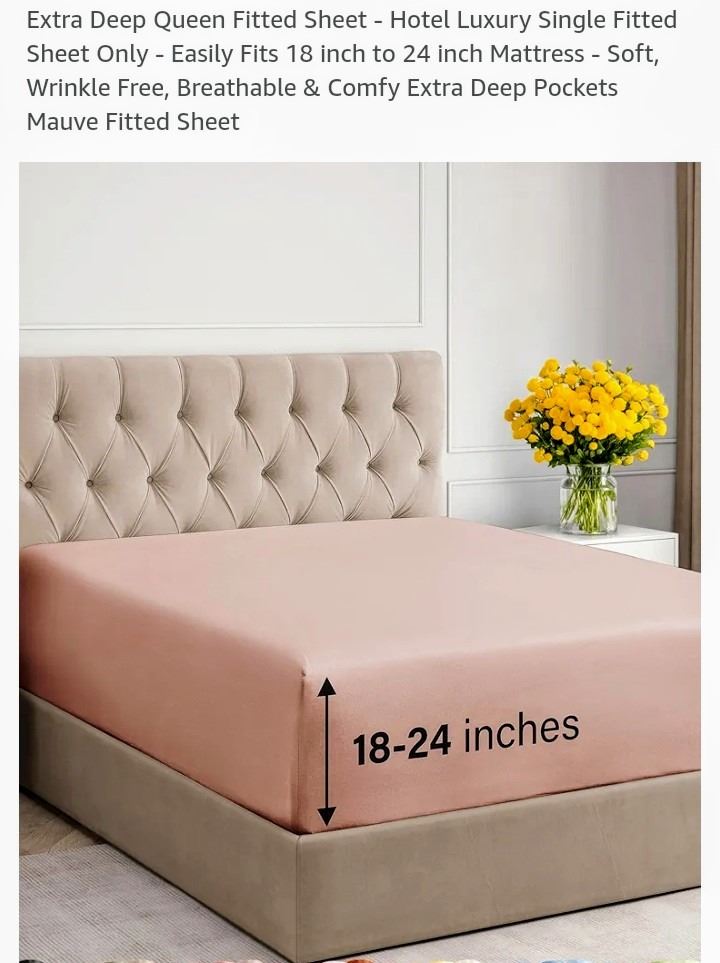Image resolution: width=720 pixels, height=963 pixels.
Task: Open the fitted sheet product image
Action: (360, 560)
